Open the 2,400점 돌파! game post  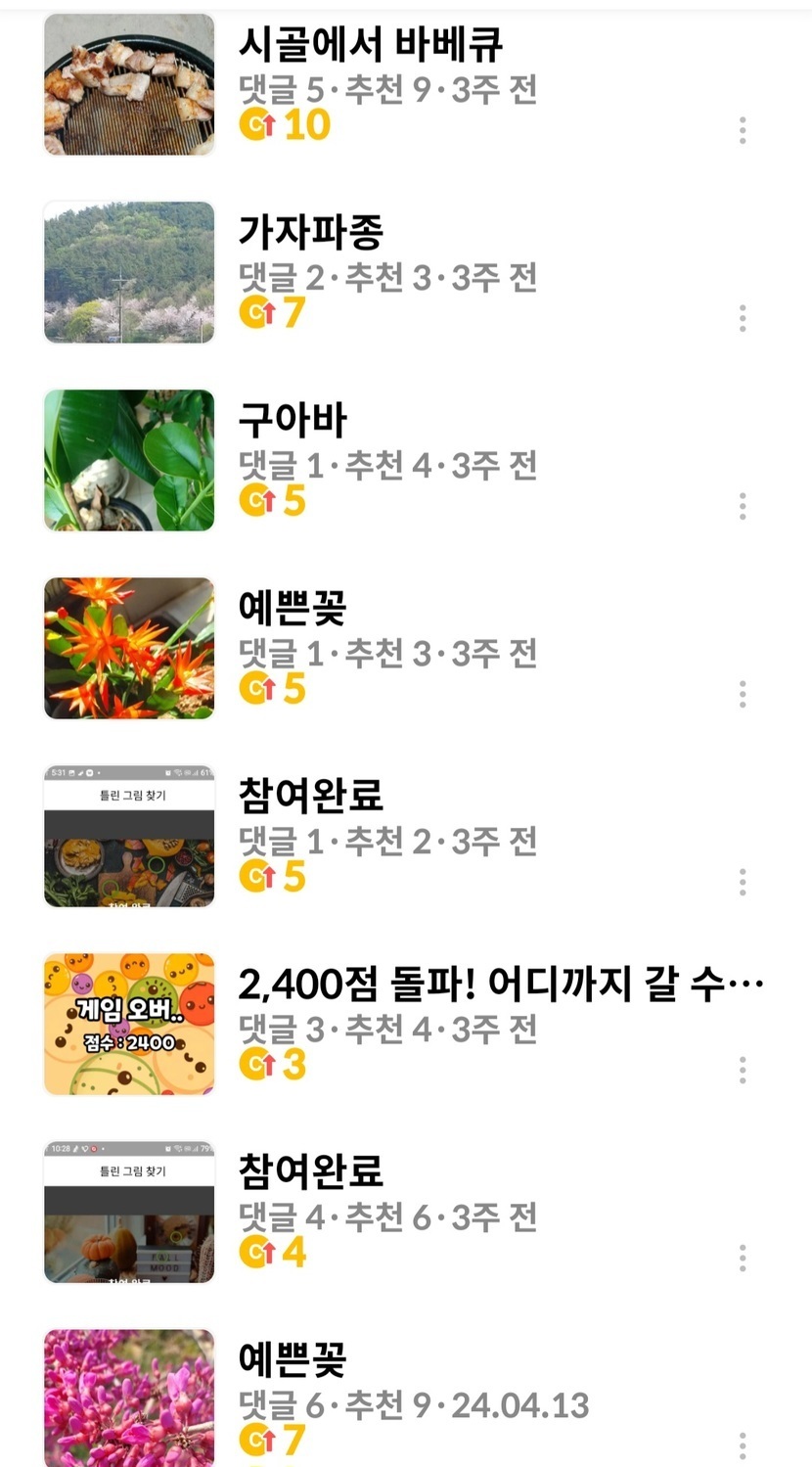tap(499, 984)
